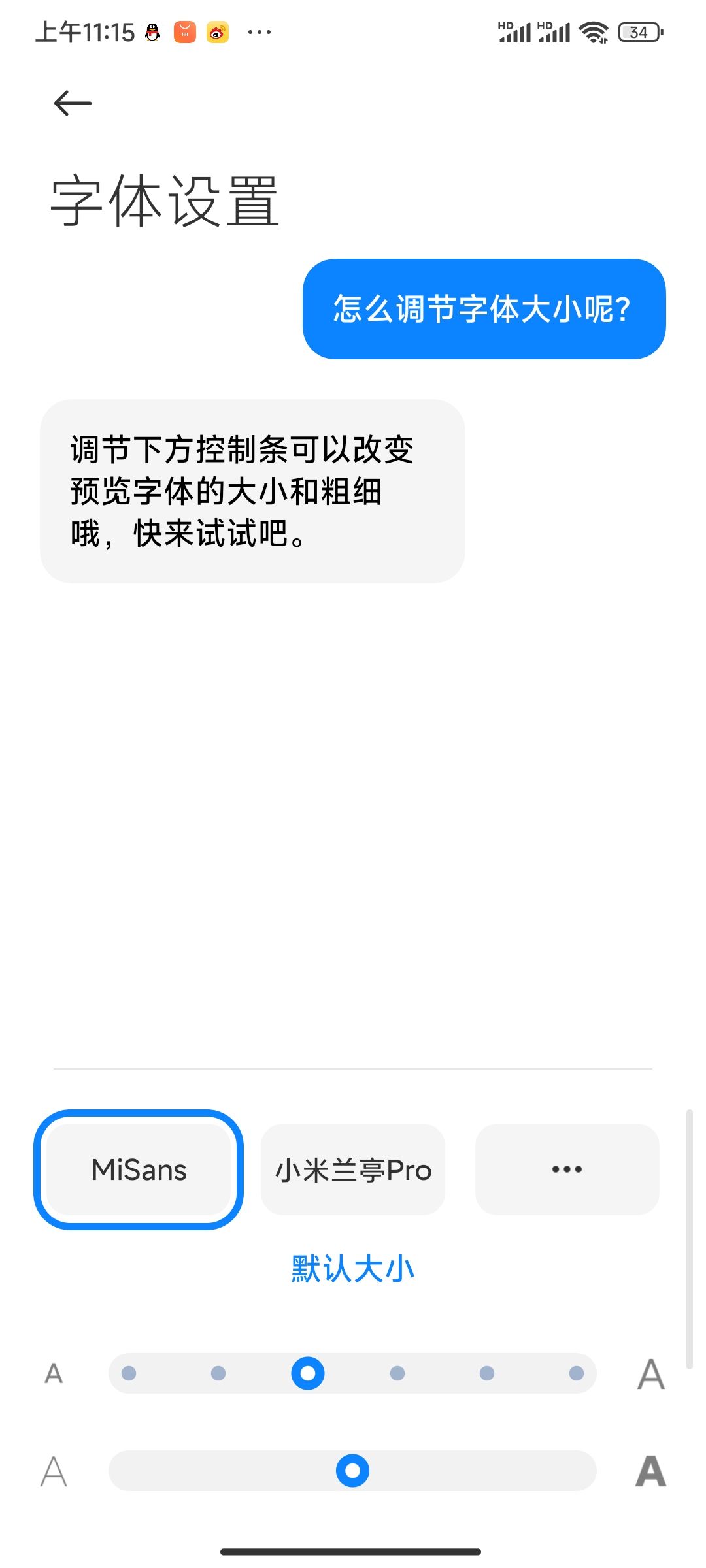Set font size to the smallest dot
The image size is (706, 1568).
pyautogui.click(x=129, y=1373)
